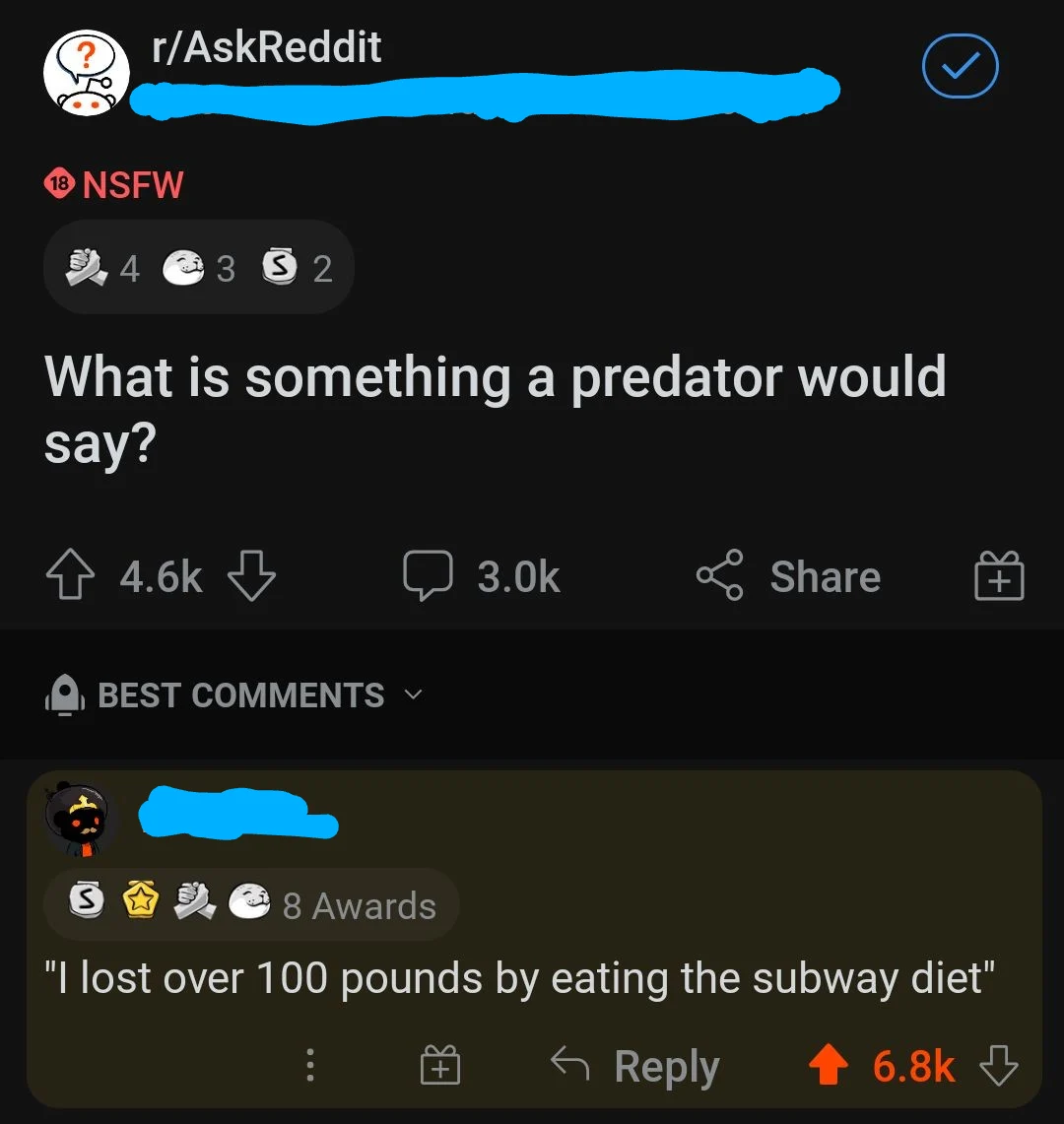Open the comment's three-dot overflow menu

coord(309,1067)
